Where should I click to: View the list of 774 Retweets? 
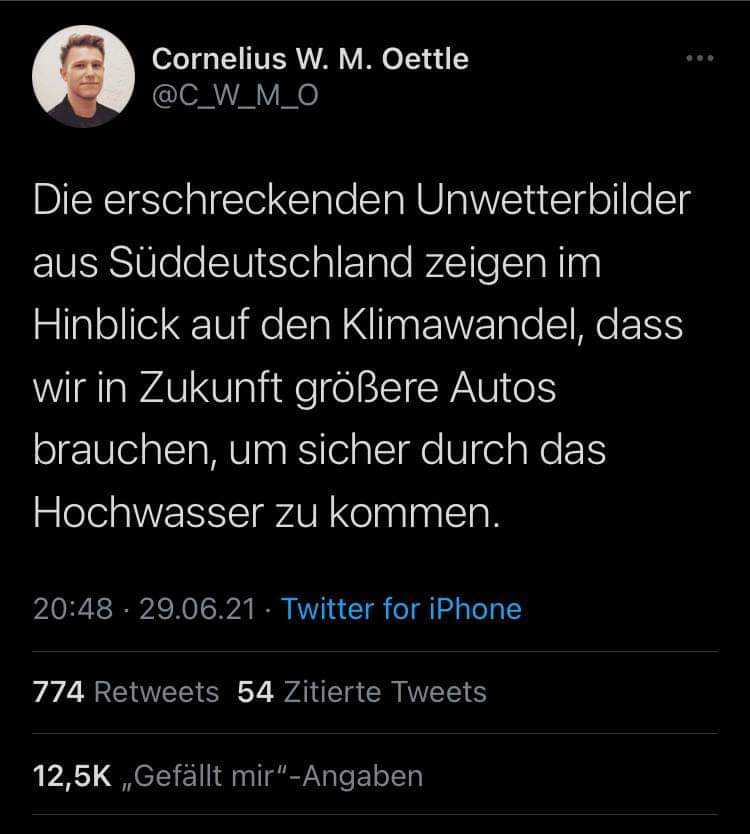click(126, 692)
